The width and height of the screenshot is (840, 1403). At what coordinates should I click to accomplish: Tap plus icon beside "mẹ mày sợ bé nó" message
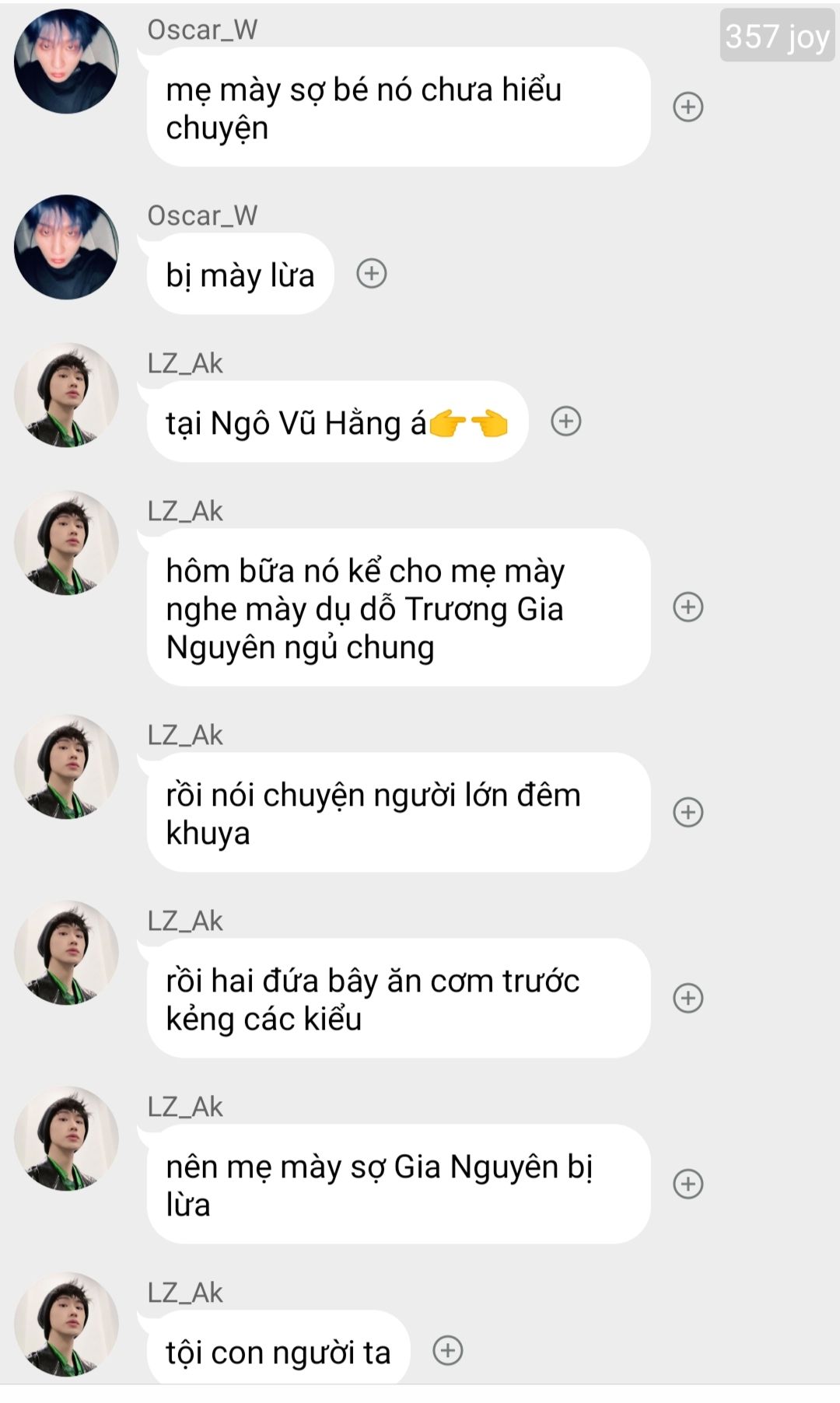click(x=688, y=107)
